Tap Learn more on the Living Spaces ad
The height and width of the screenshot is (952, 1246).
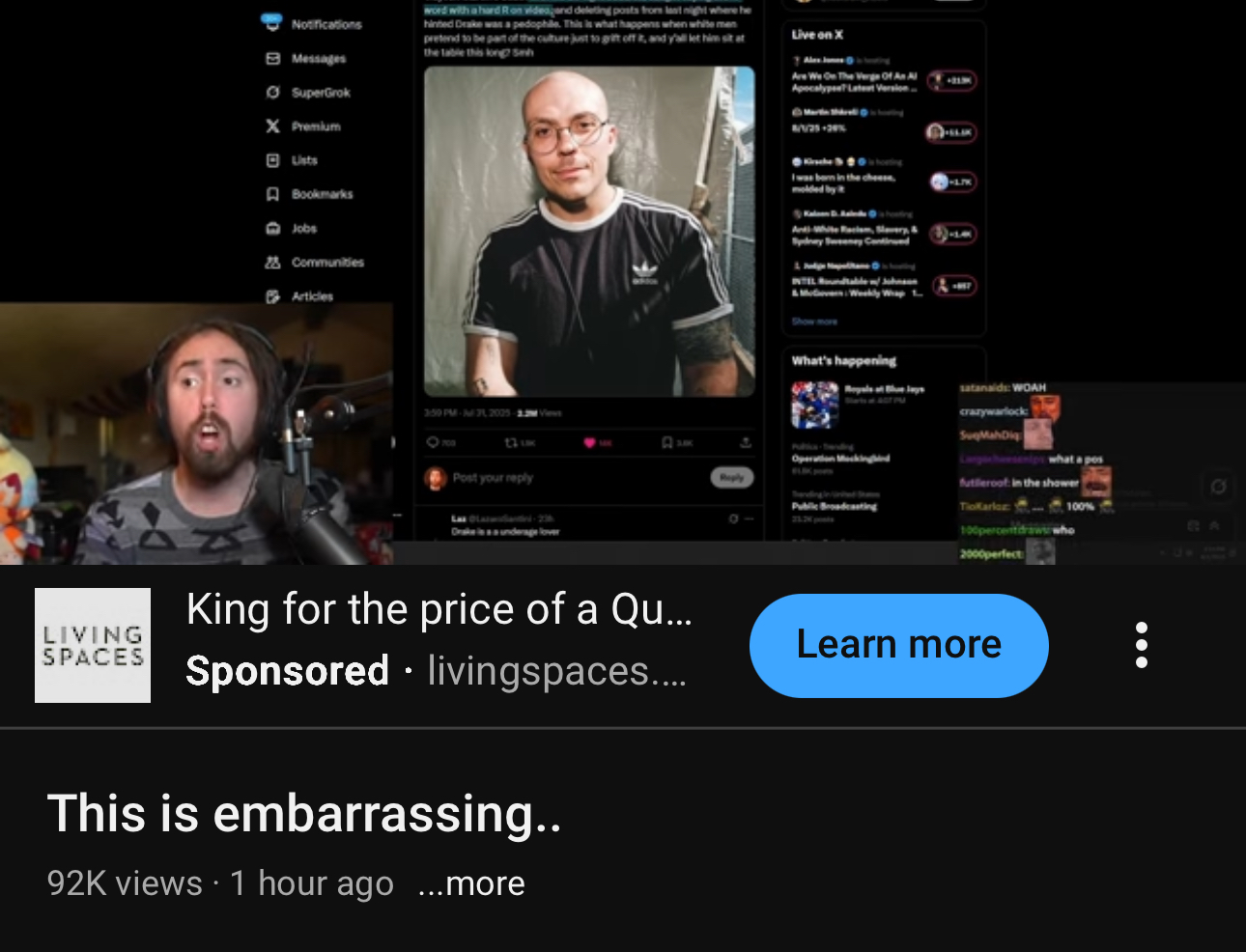coord(898,645)
